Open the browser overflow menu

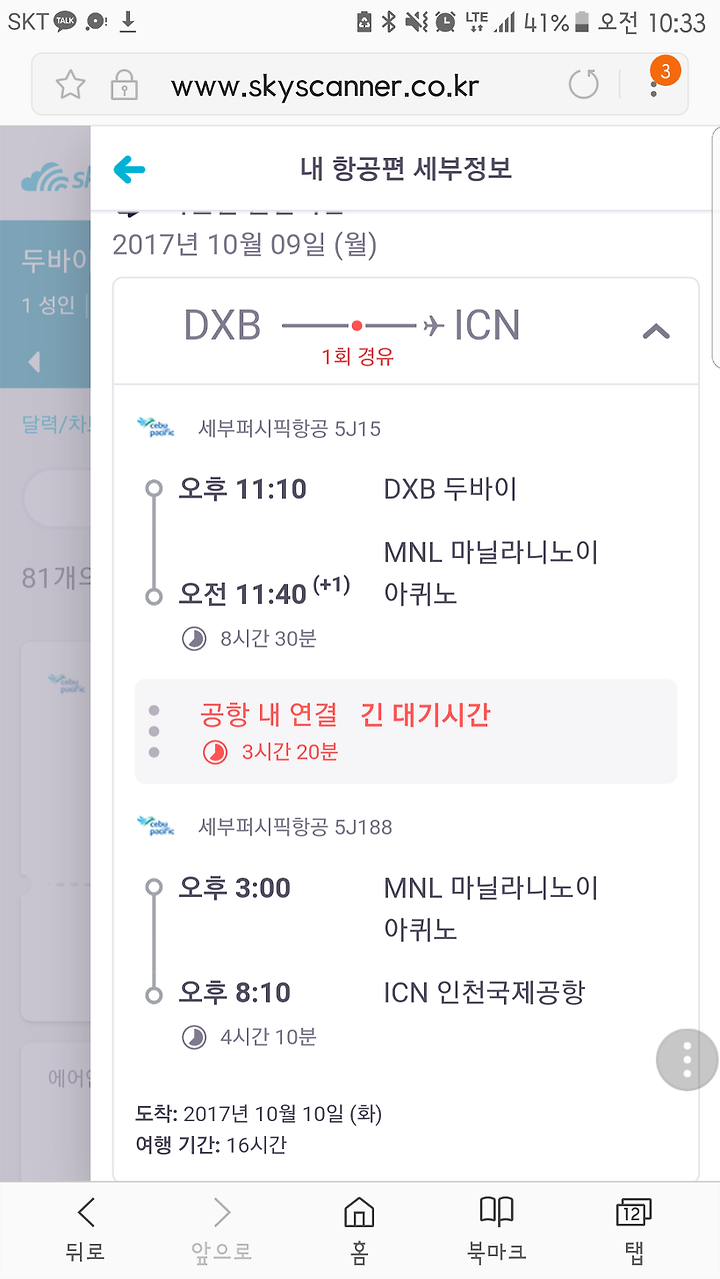656,85
